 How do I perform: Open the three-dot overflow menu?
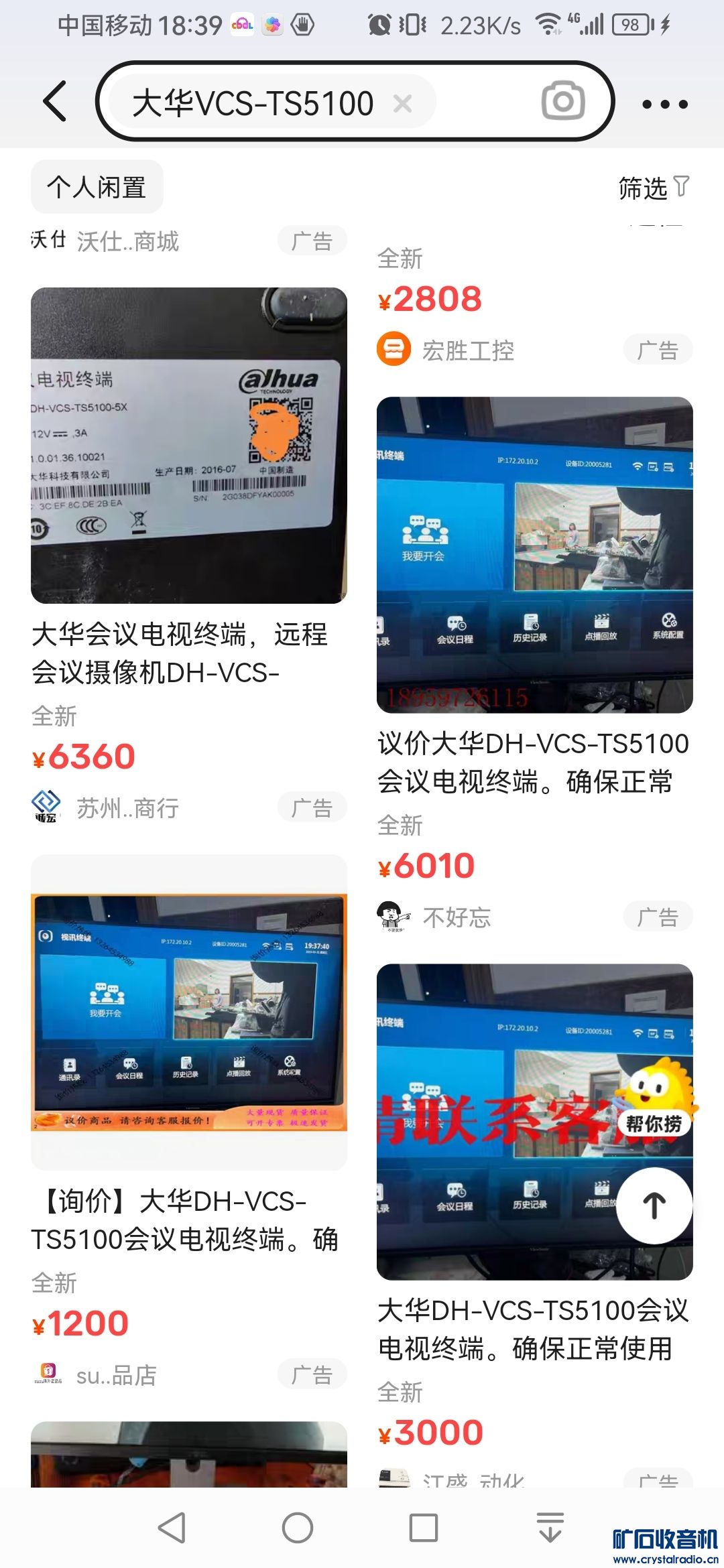coord(664,104)
